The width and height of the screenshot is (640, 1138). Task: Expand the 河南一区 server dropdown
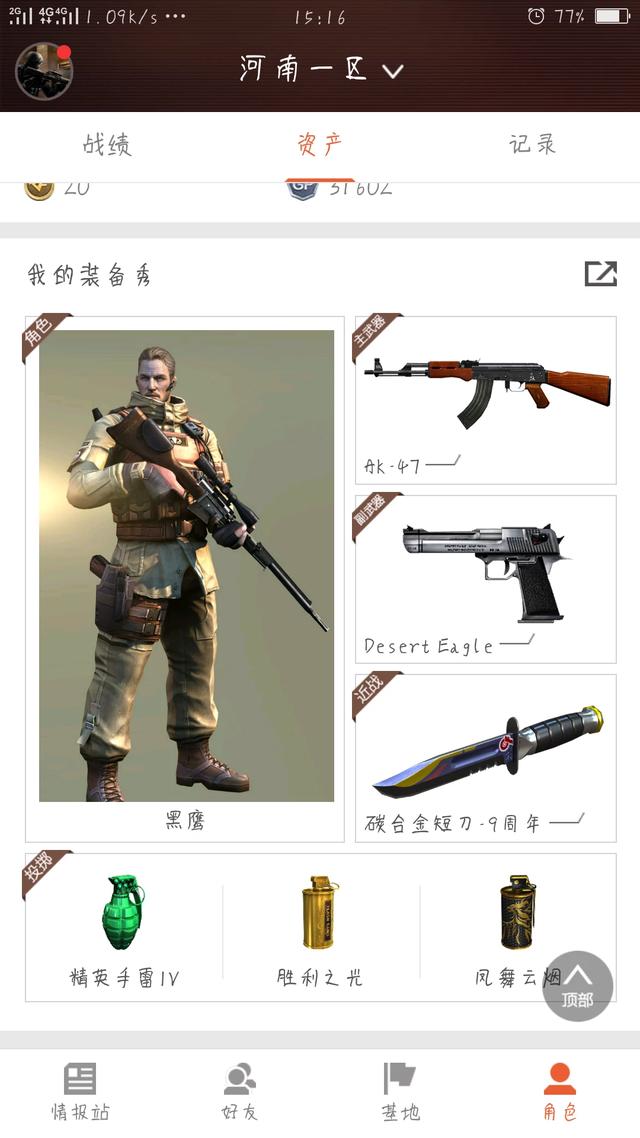(320, 69)
